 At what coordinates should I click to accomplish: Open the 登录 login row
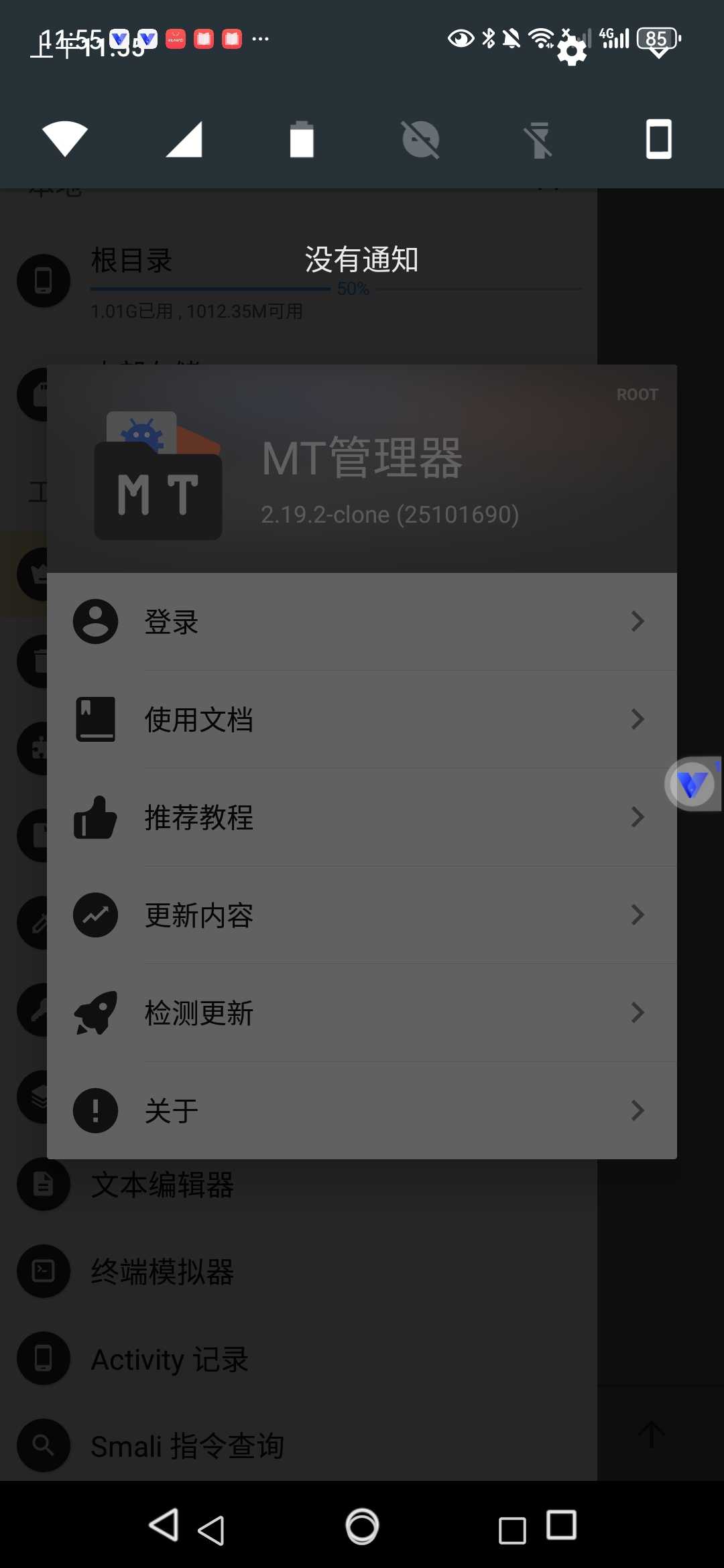[362, 622]
